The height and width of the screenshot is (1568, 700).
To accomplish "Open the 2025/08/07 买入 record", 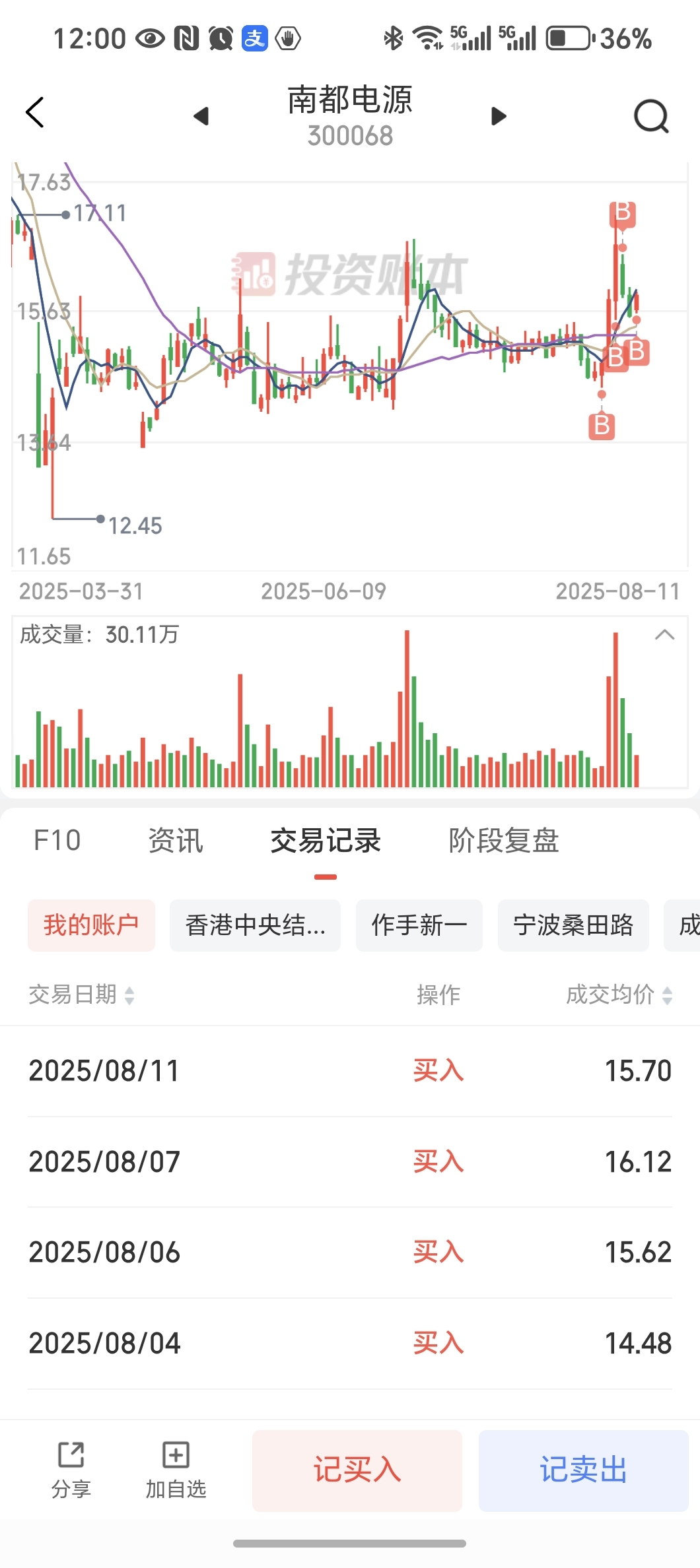I will click(x=350, y=1161).
